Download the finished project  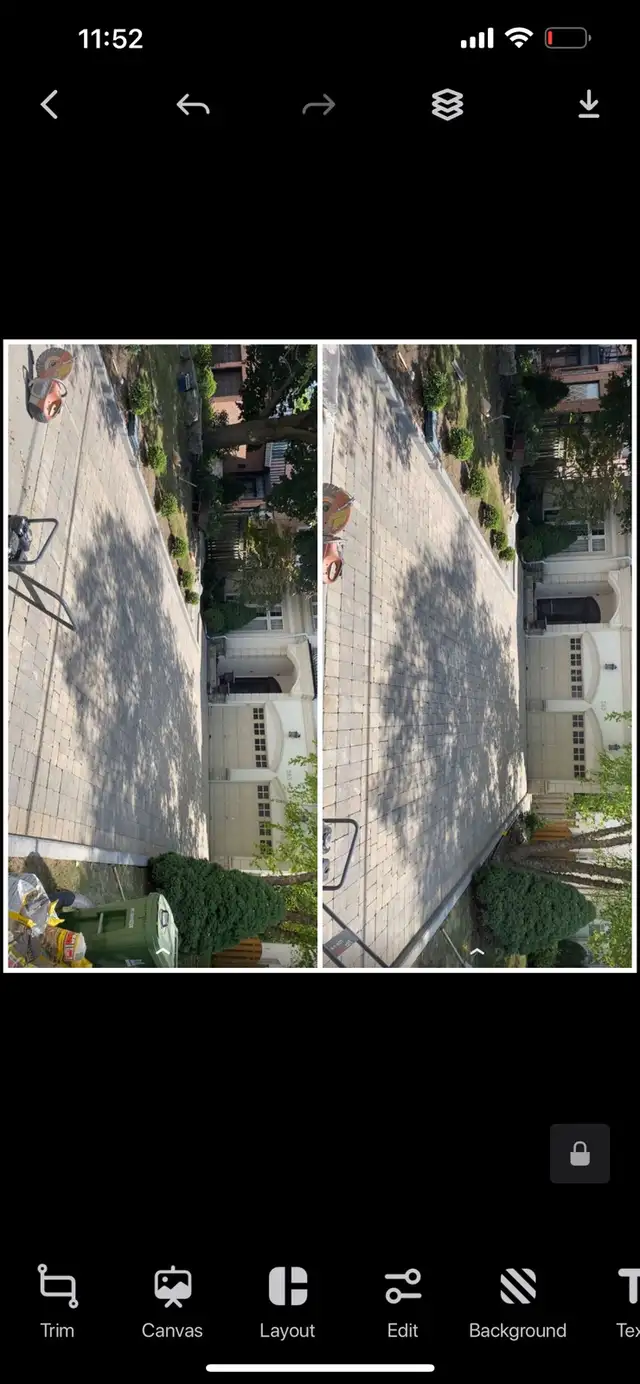589,104
